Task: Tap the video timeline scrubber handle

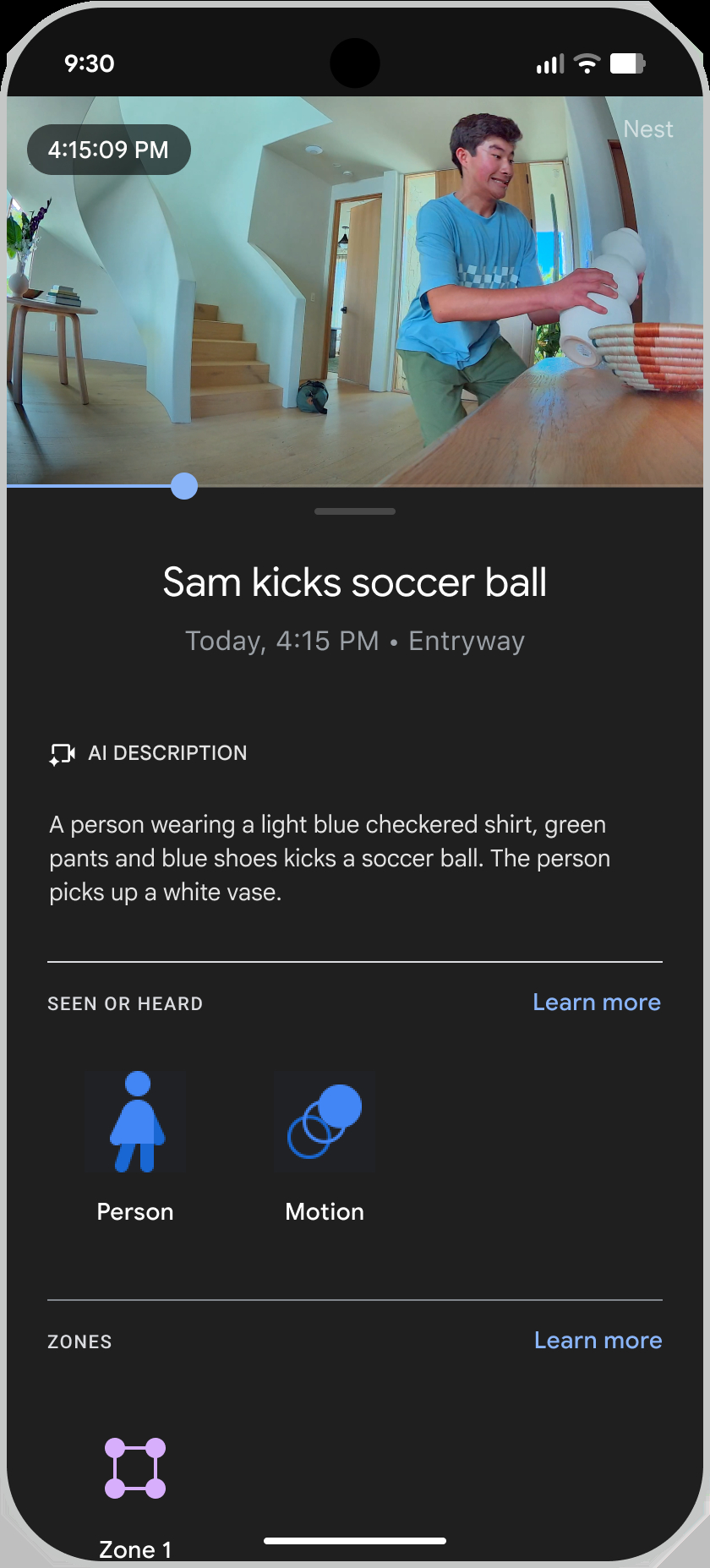Action: (x=184, y=486)
